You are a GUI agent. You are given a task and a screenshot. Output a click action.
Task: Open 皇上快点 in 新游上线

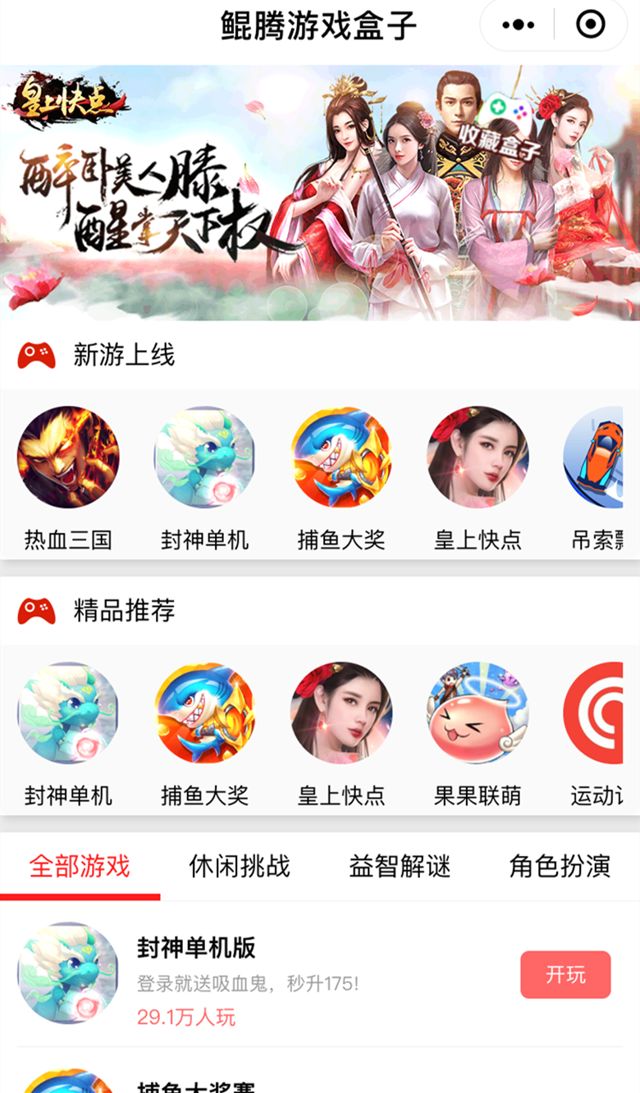[477, 457]
